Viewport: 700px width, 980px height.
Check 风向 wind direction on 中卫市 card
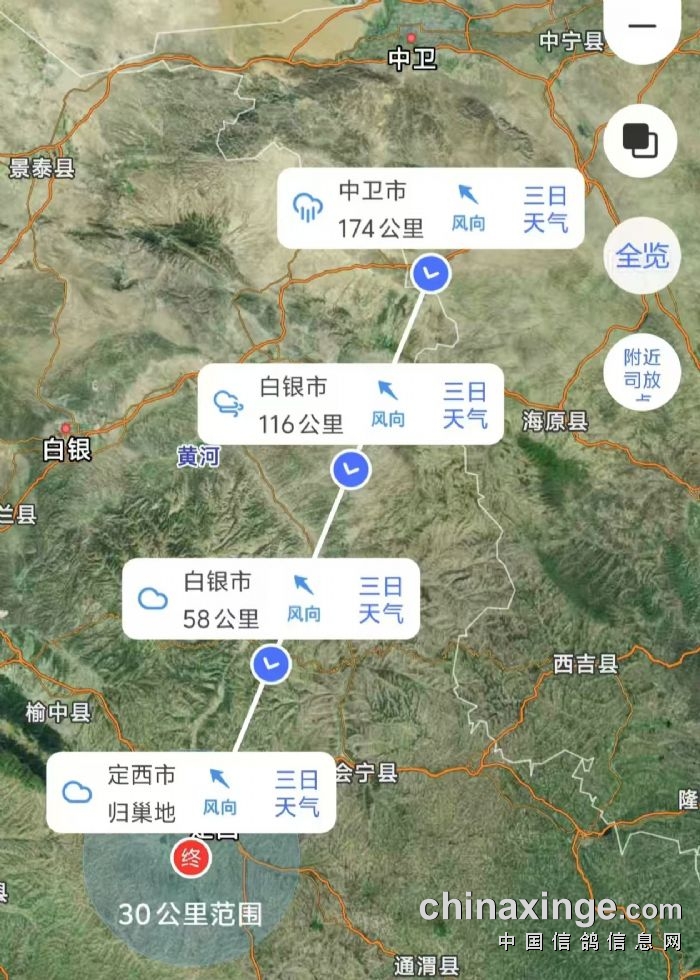point(468,208)
